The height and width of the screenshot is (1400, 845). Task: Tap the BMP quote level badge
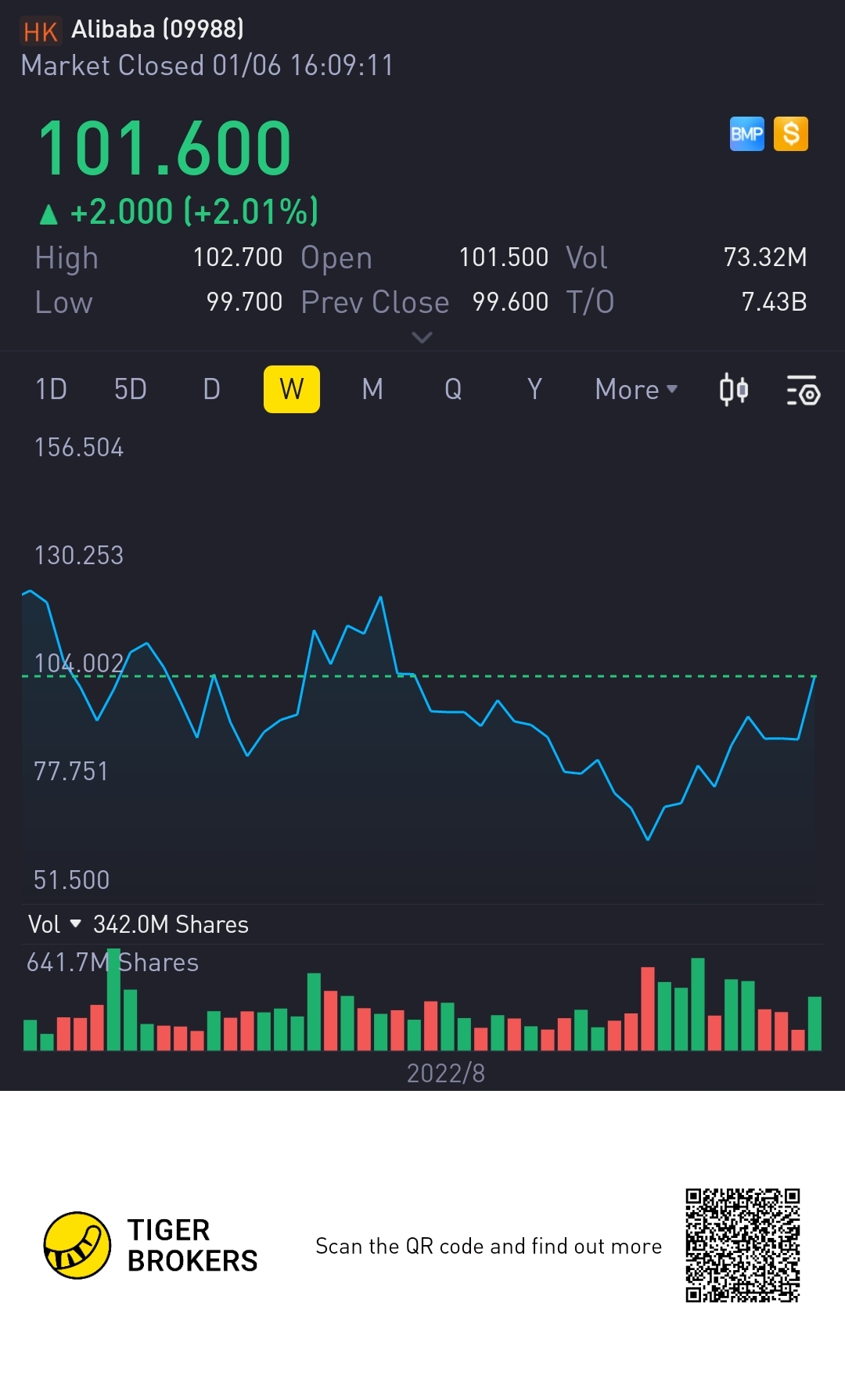746,134
